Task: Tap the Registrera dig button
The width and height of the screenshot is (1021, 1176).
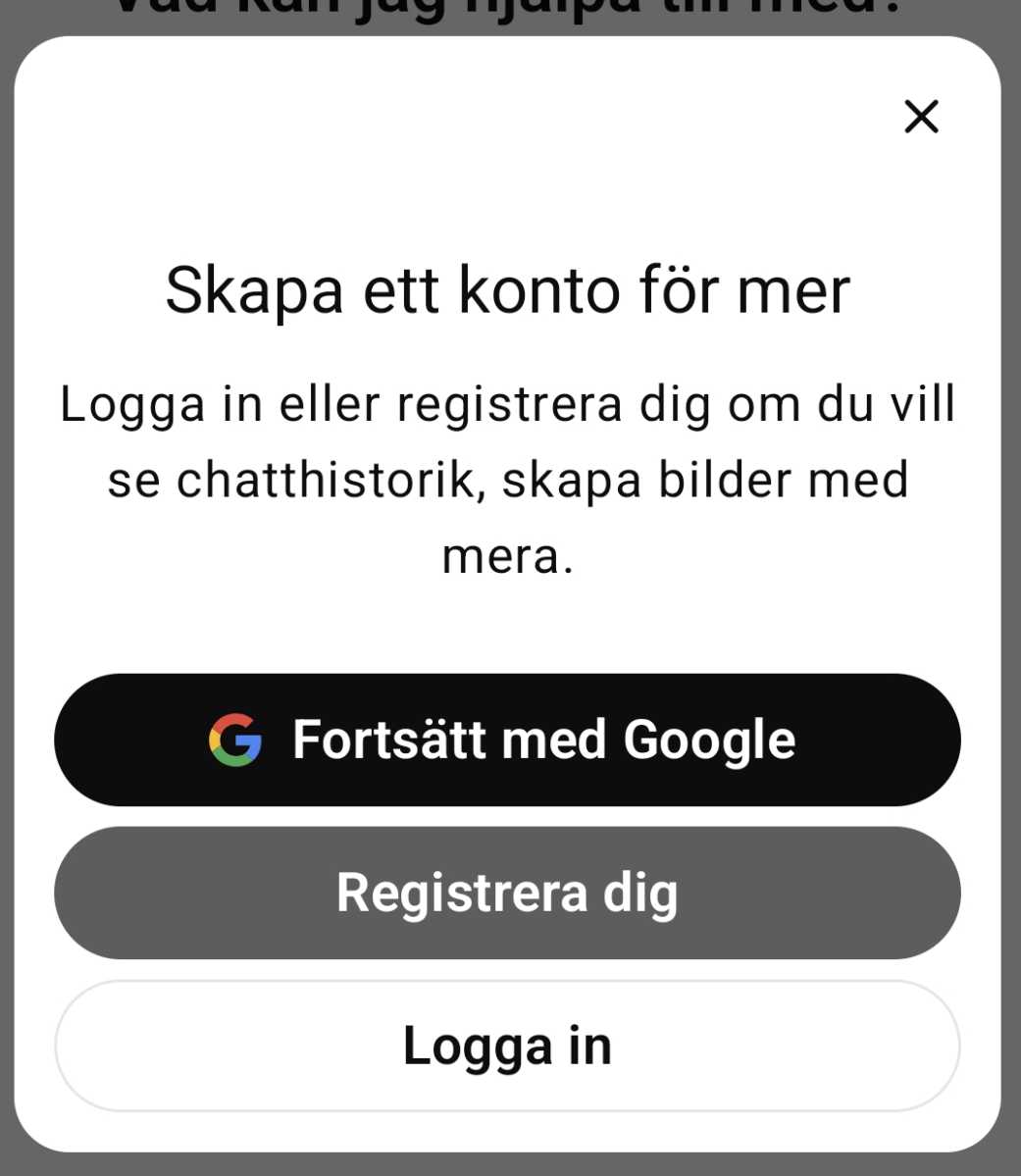Action: (x=507, y=893)
